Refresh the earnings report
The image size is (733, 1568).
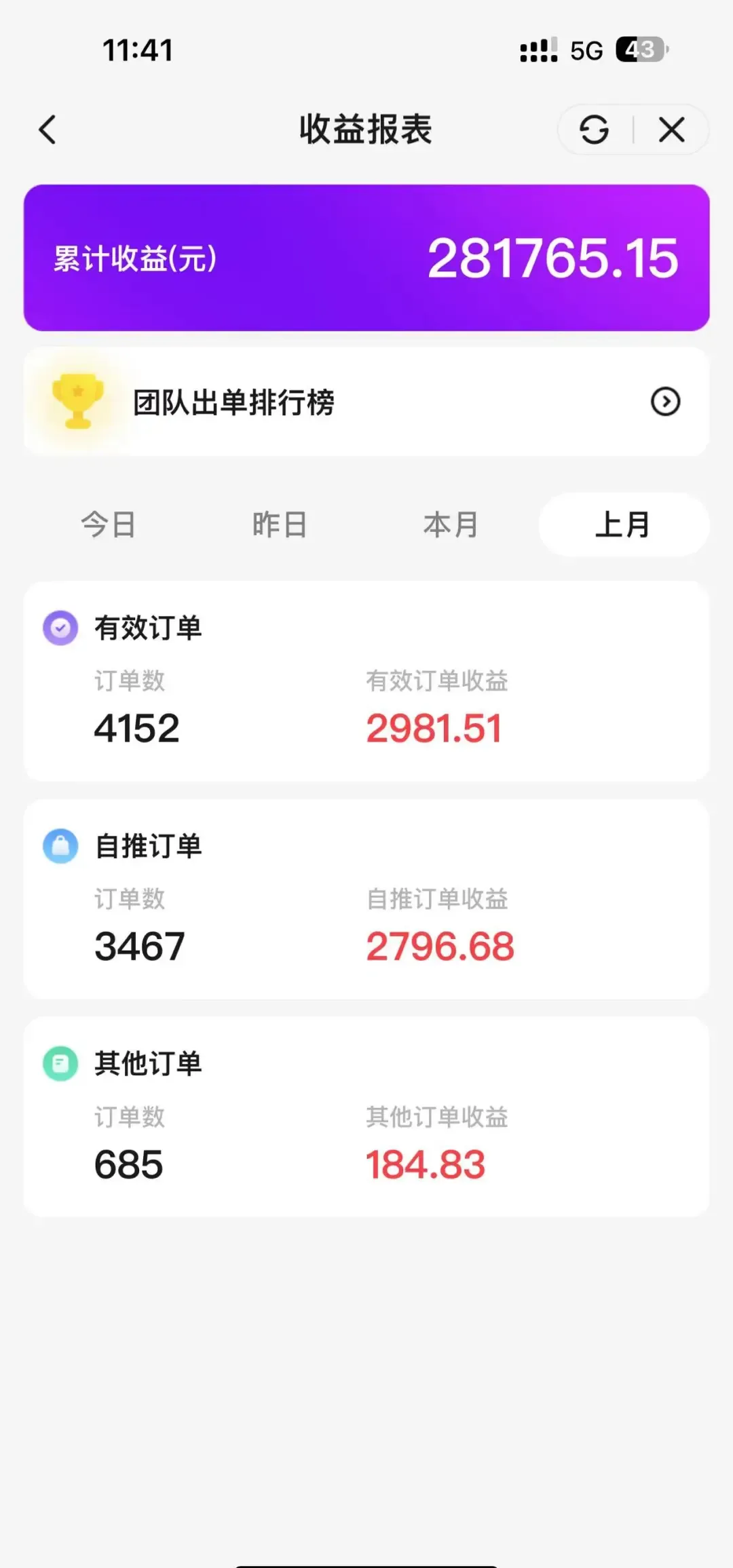pyautogui.click(x=595, y=130)
